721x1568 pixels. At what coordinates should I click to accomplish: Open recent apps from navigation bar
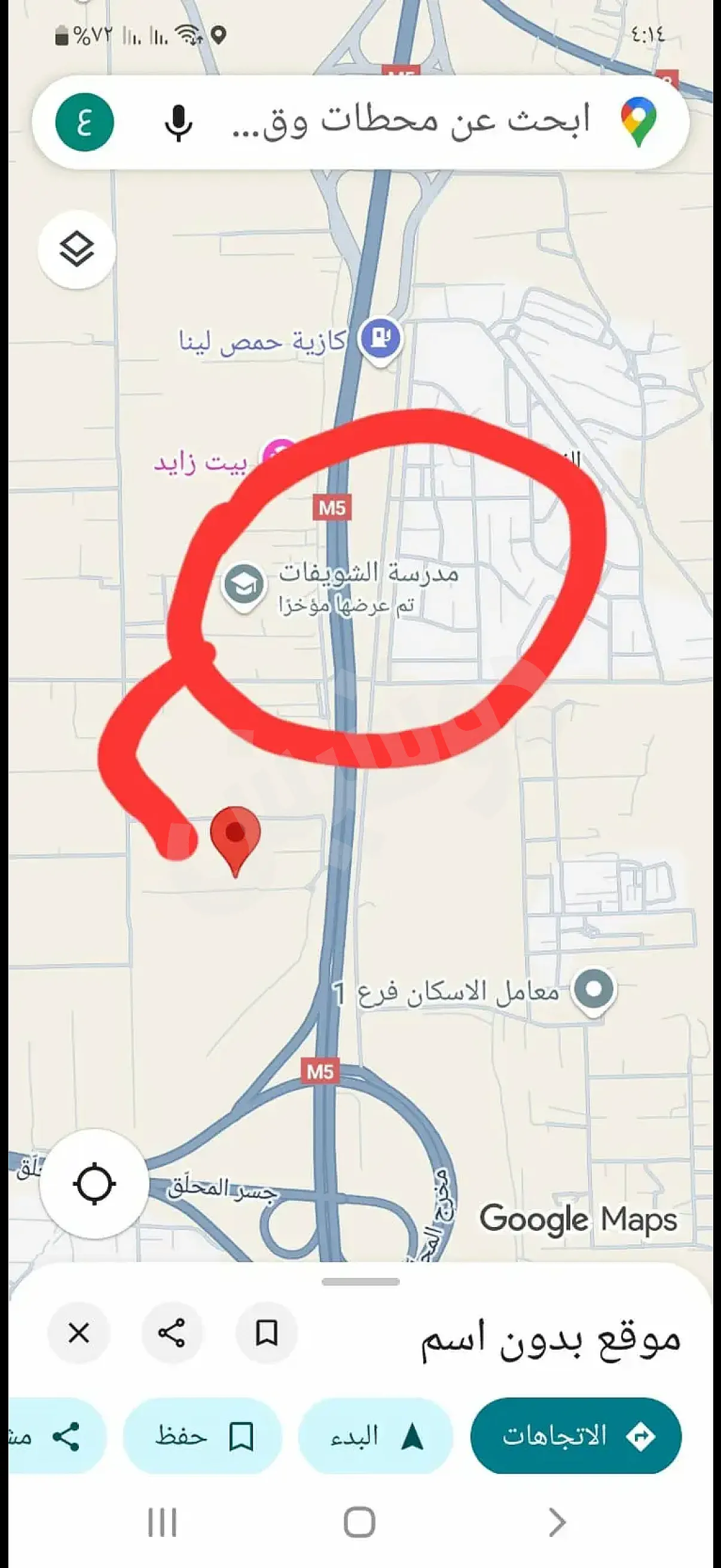(163, 1523)
